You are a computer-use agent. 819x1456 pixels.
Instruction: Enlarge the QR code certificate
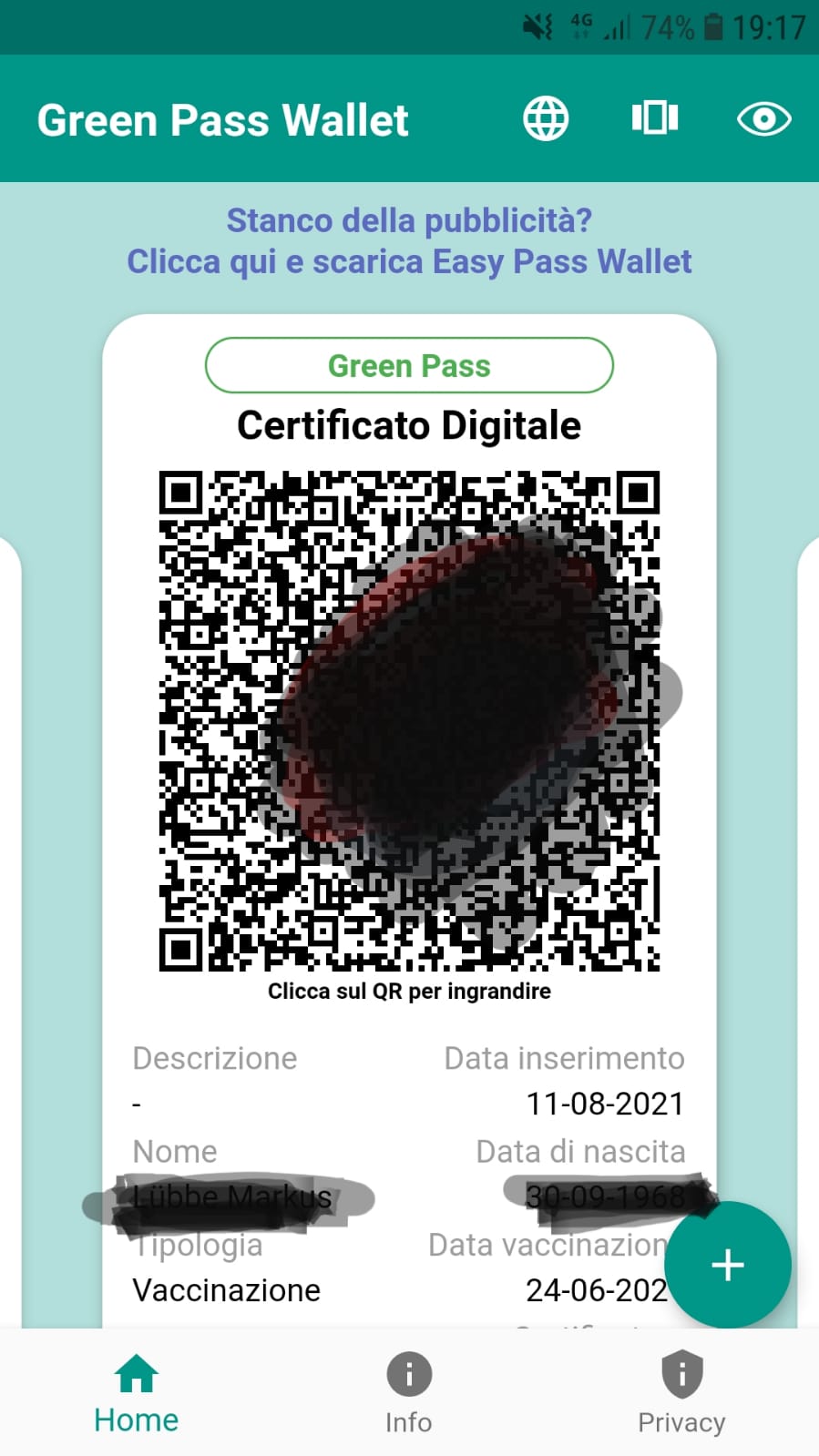click(x=409, y=721)
